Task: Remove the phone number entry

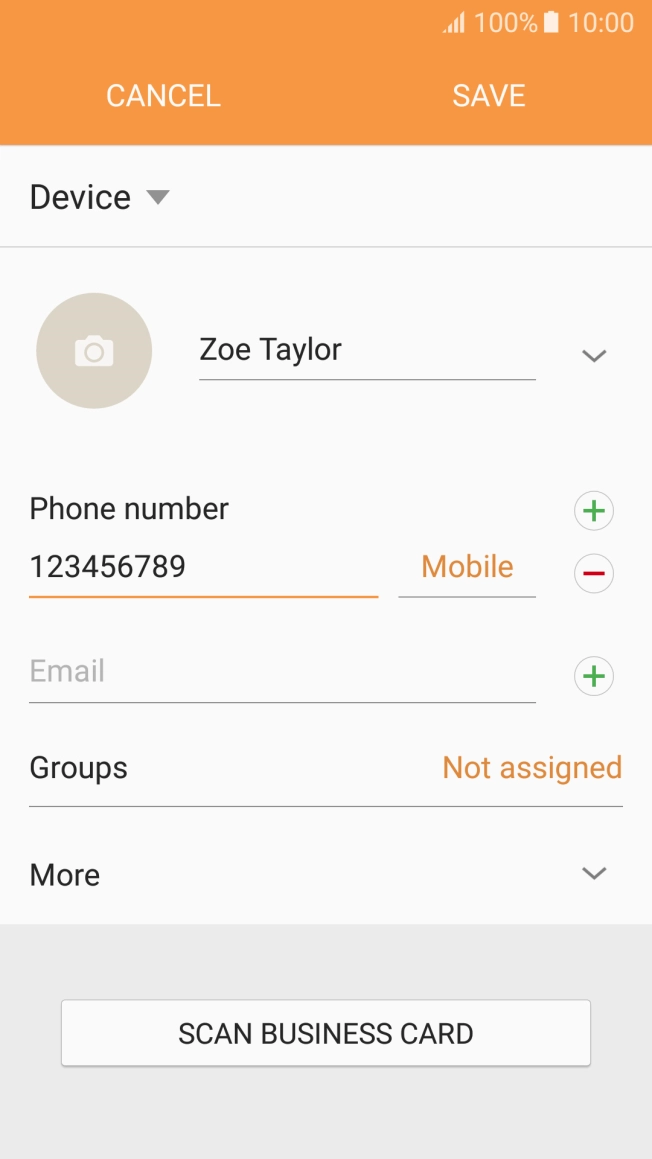Action: click(x=594, y=574)
